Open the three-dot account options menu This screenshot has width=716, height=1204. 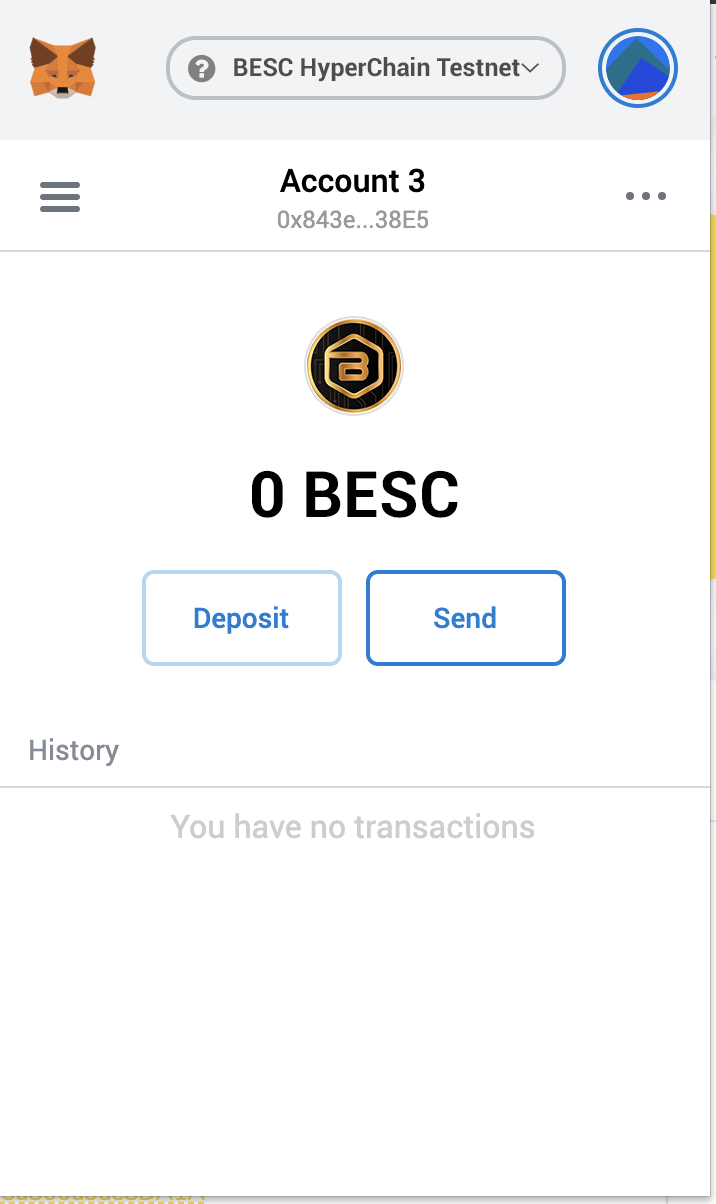tap(645, 196)
